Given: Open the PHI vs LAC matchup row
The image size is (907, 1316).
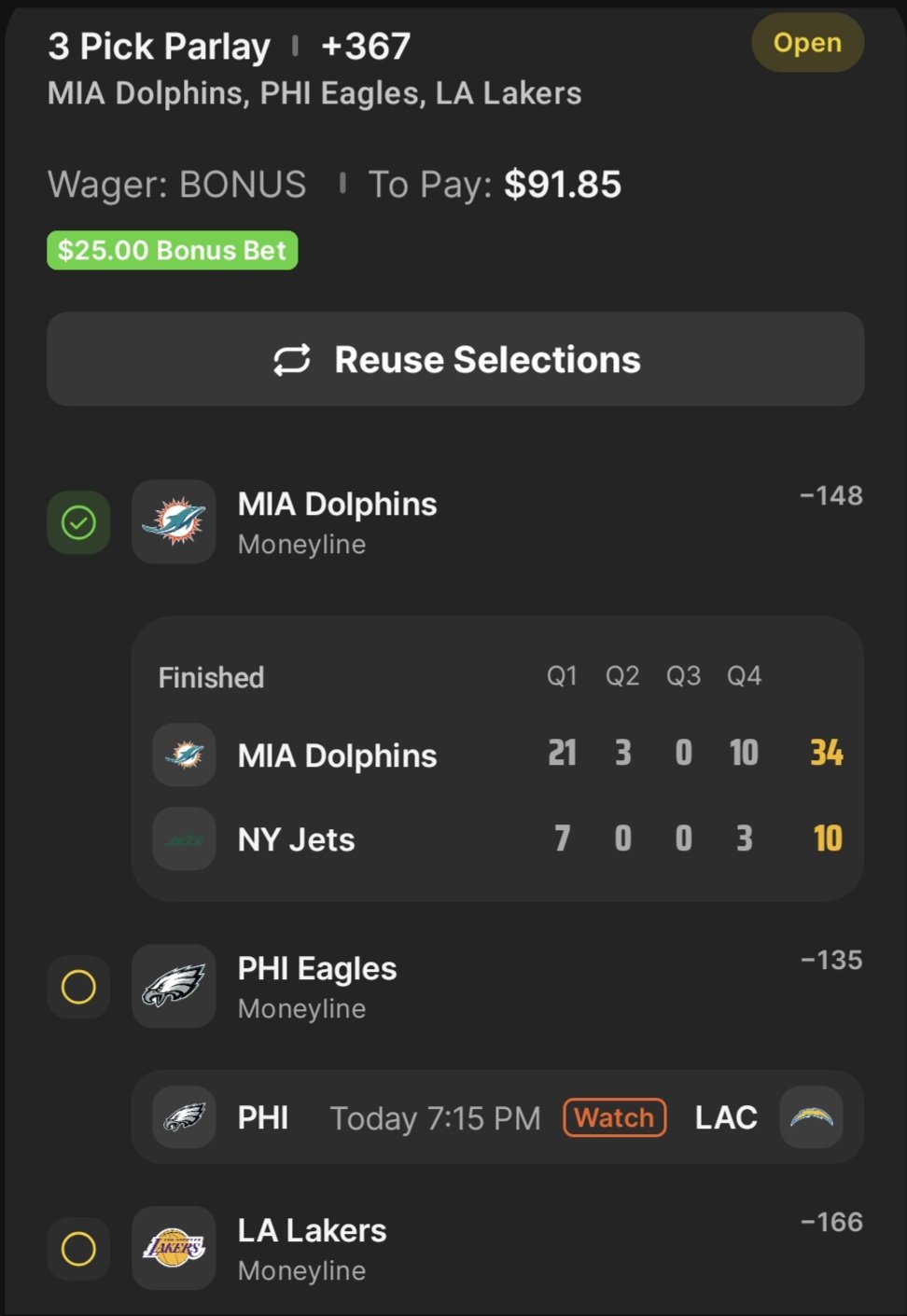Looking at the screenshot, I should click(497, 1117).
